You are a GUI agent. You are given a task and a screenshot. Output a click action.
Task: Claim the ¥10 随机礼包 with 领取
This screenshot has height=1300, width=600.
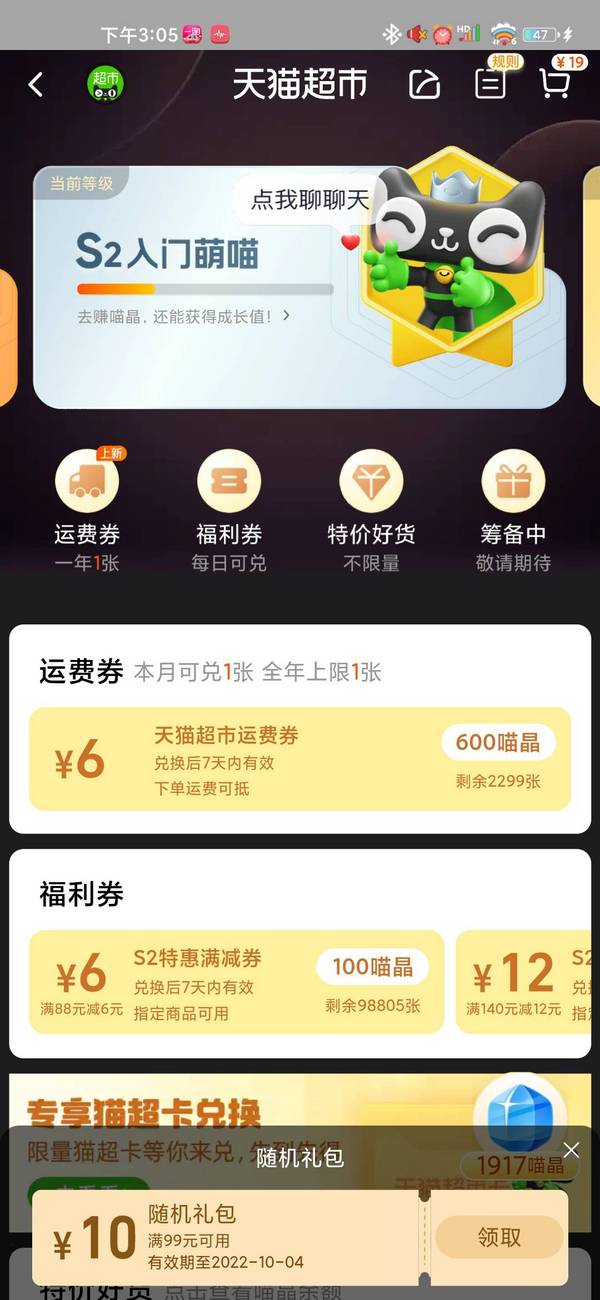pos(499,1237)
